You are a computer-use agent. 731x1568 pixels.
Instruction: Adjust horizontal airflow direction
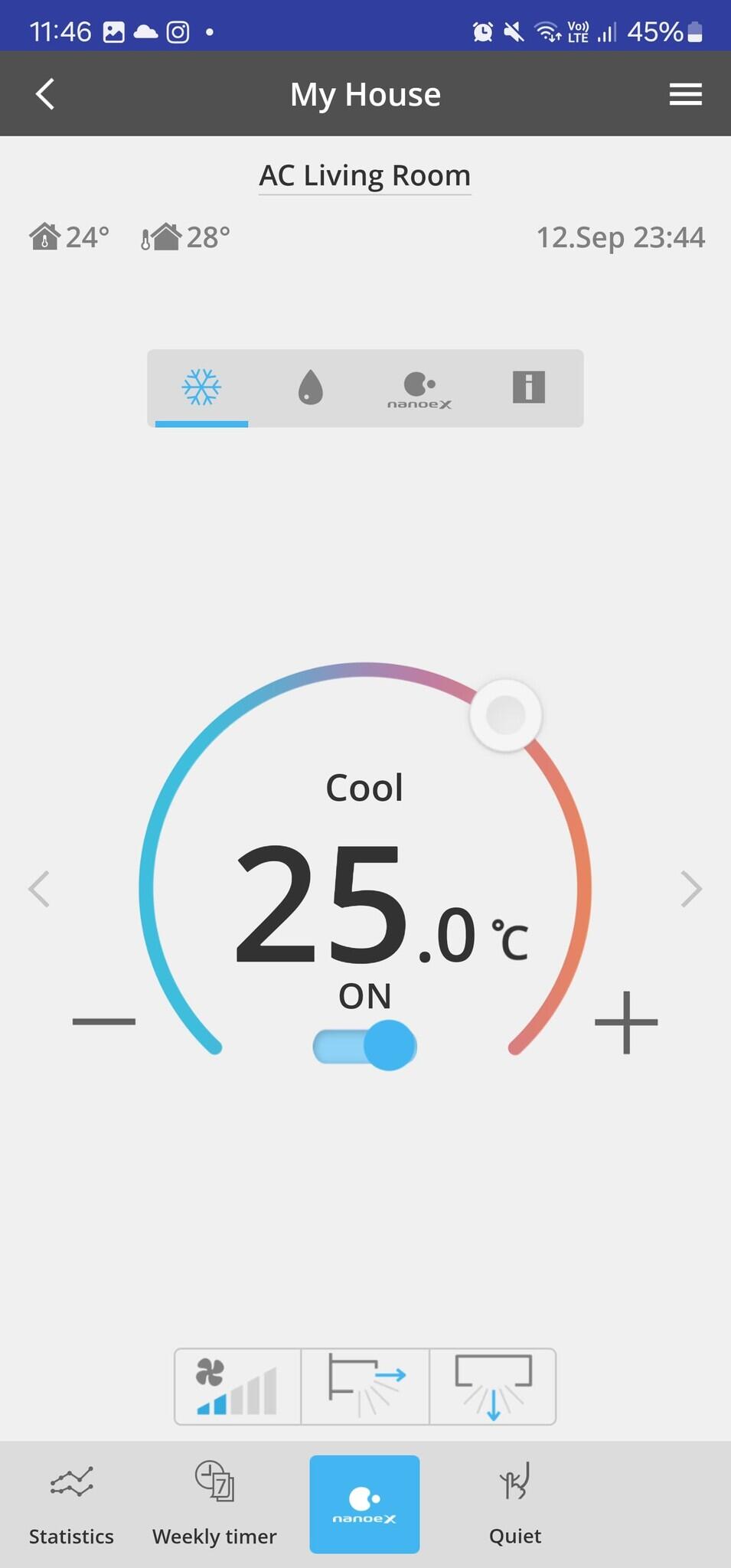click(x=365, y=1387)
